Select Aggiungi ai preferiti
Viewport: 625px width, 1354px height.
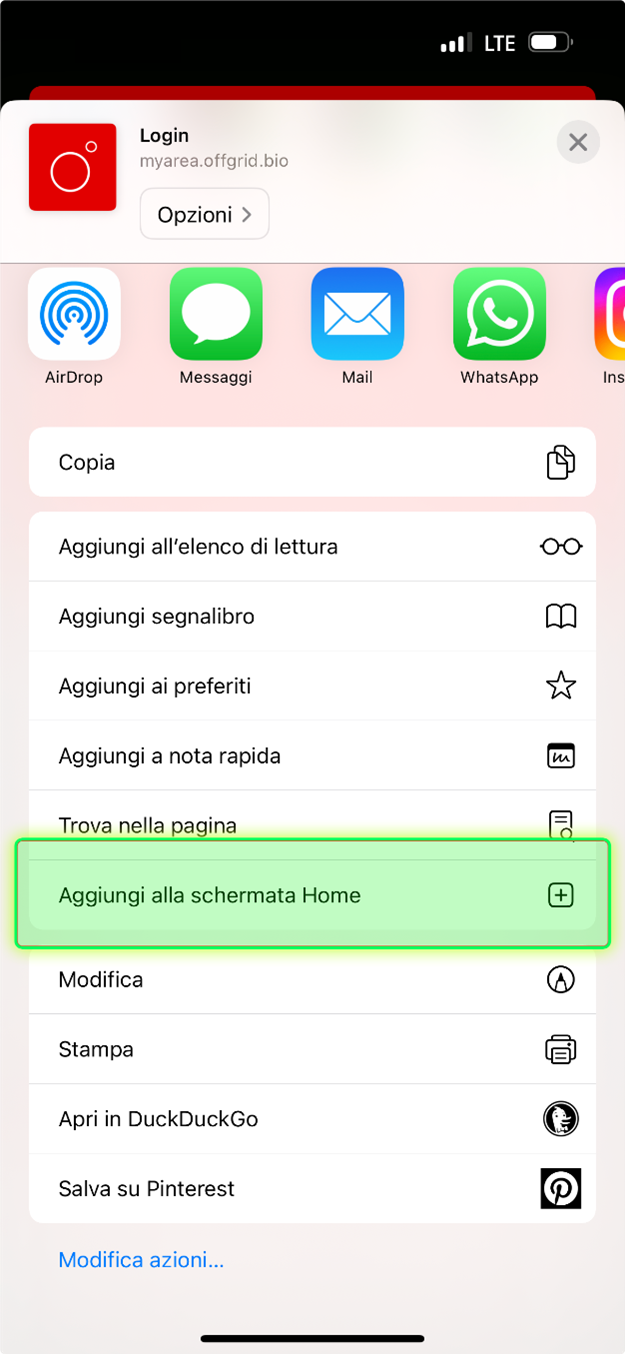pyautogui.click(x=312, y=686)
